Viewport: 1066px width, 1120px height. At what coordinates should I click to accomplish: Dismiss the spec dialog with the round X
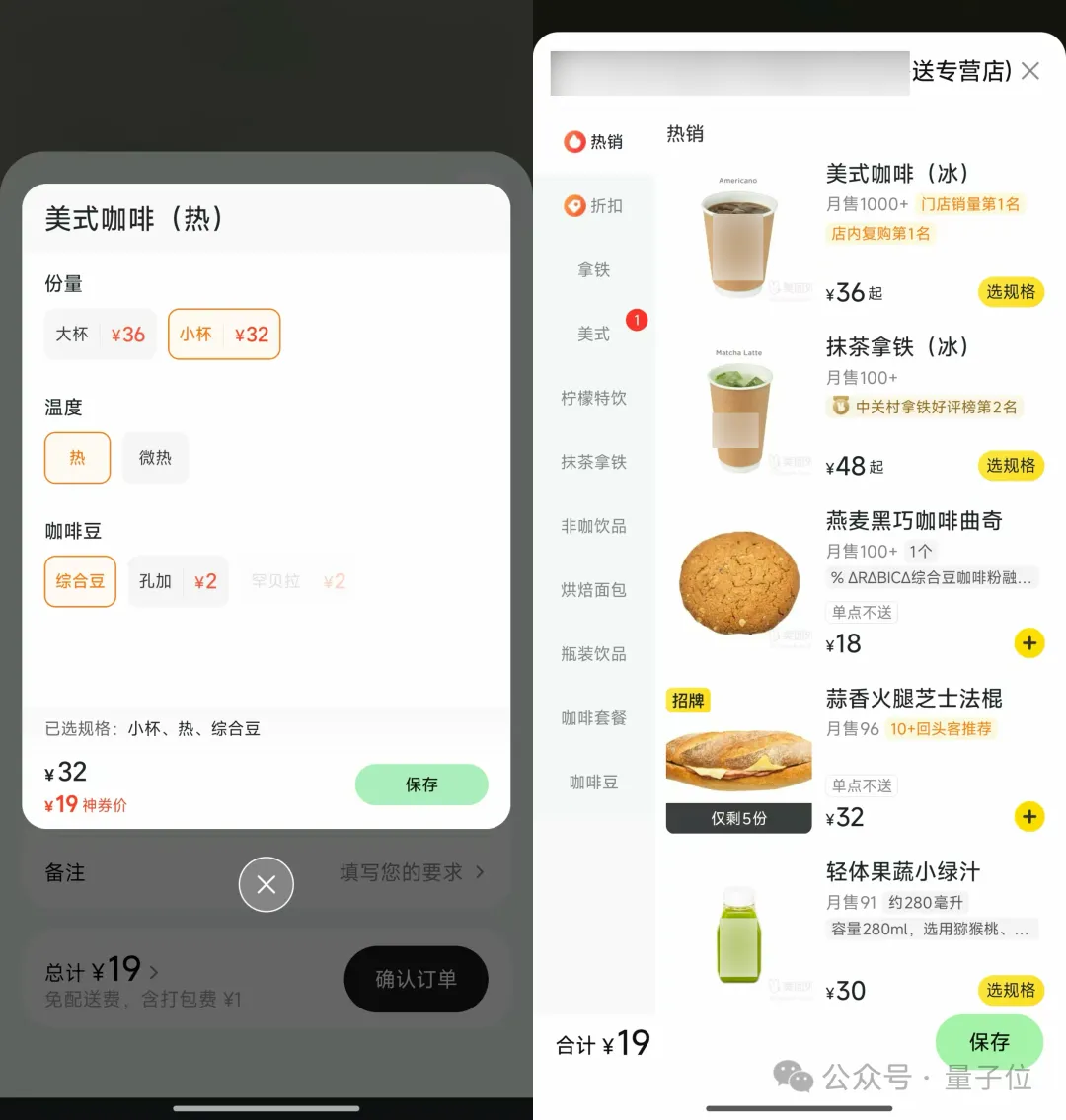(266, 885)
